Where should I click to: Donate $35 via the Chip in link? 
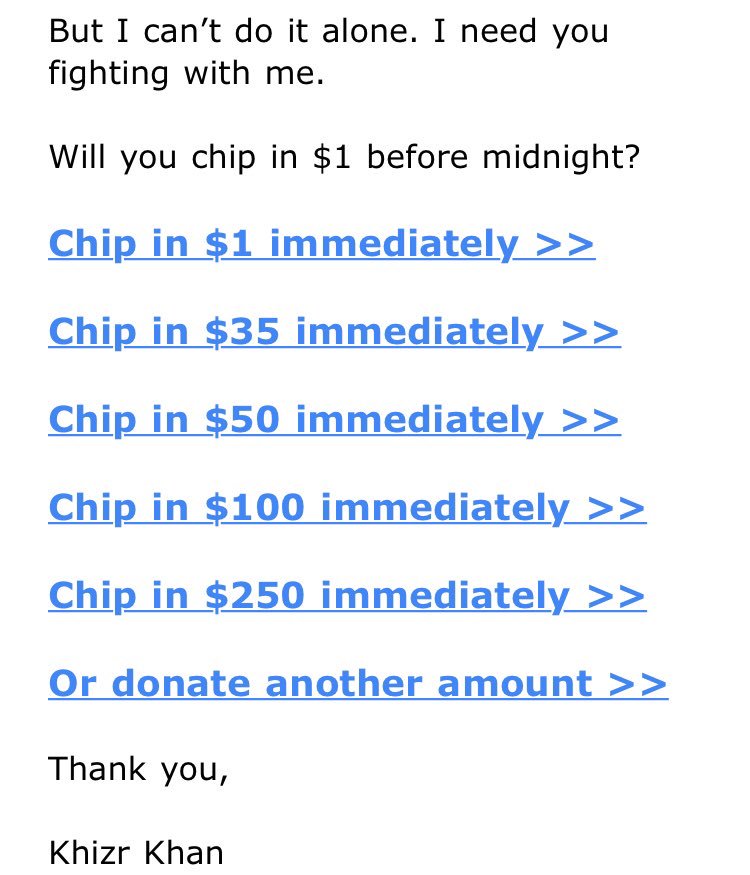(334, 332)
